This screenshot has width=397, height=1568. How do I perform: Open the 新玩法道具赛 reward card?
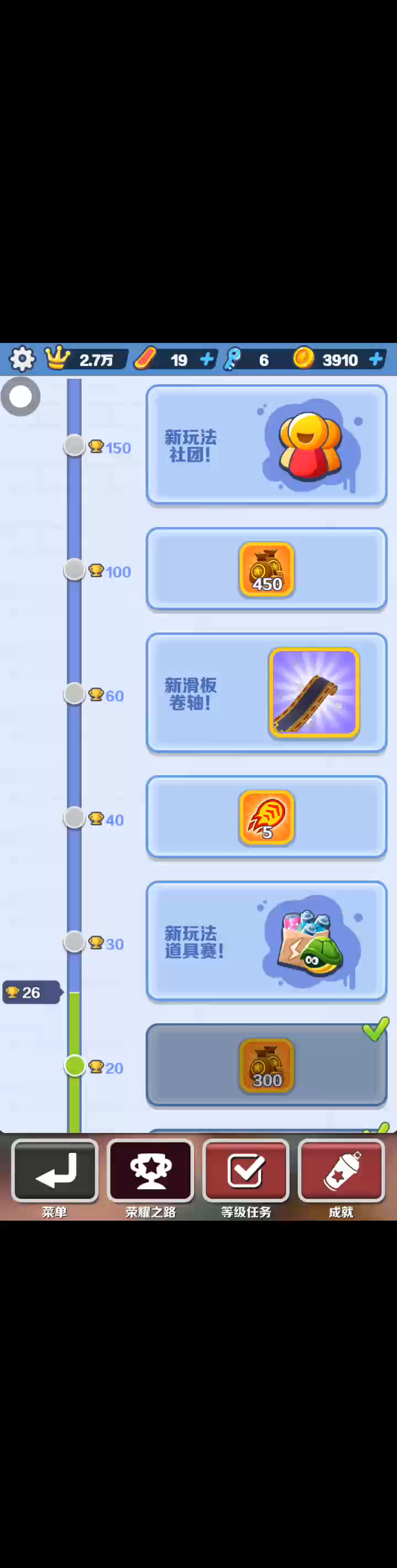point(267,941)
